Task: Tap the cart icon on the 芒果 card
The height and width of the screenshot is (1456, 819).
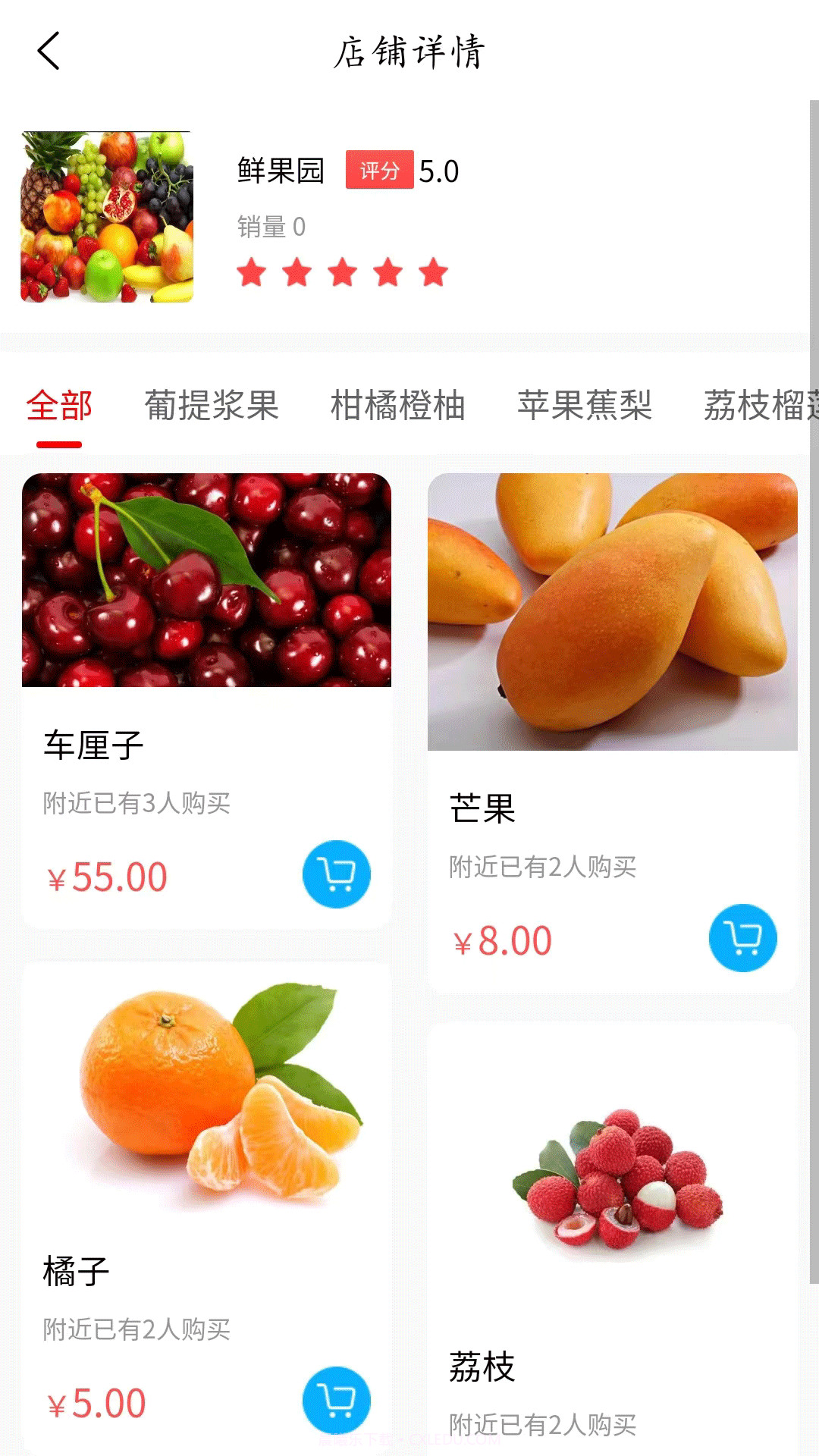Action: 741,938
